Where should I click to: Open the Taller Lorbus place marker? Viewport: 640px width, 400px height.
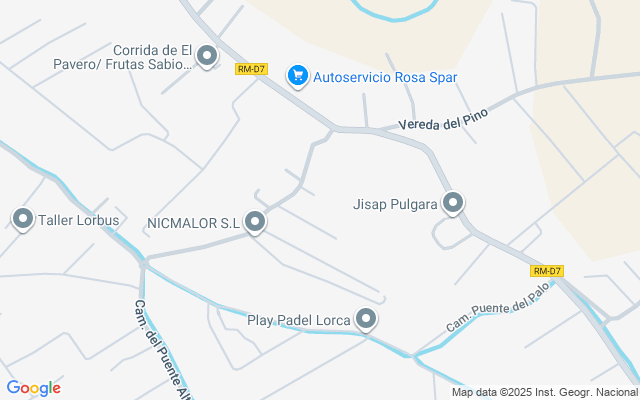tap(23, 219)
